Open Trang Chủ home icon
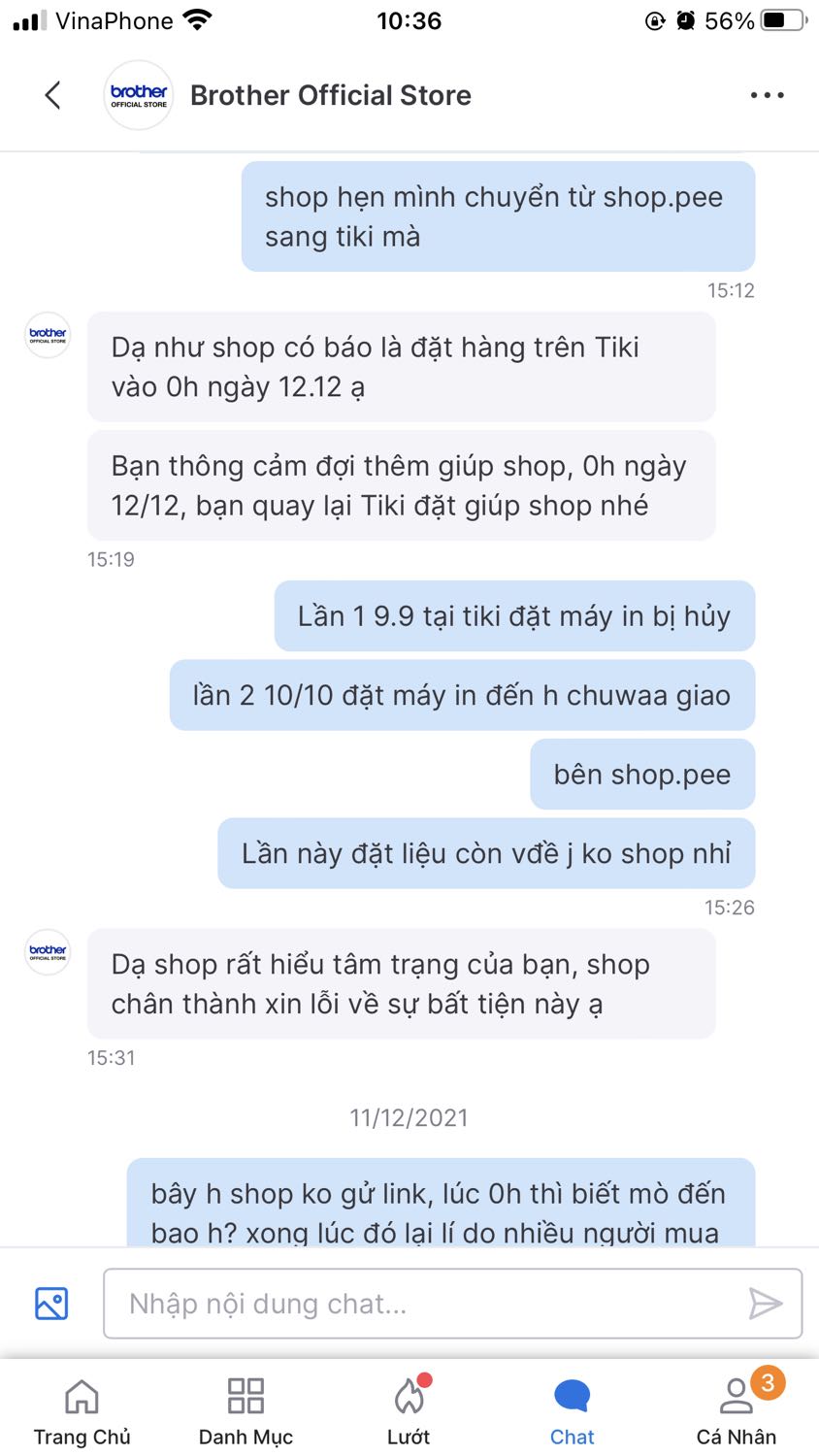 click(x=82, y=1396)
